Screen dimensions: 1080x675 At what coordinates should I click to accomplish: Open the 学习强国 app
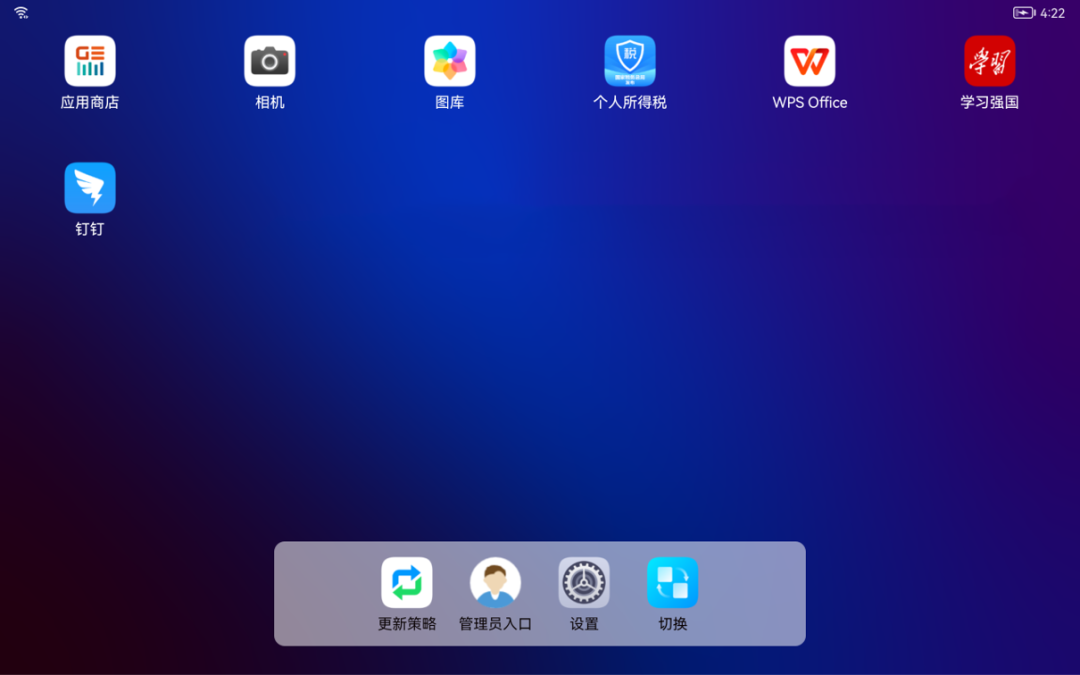(x=990, y=62)
